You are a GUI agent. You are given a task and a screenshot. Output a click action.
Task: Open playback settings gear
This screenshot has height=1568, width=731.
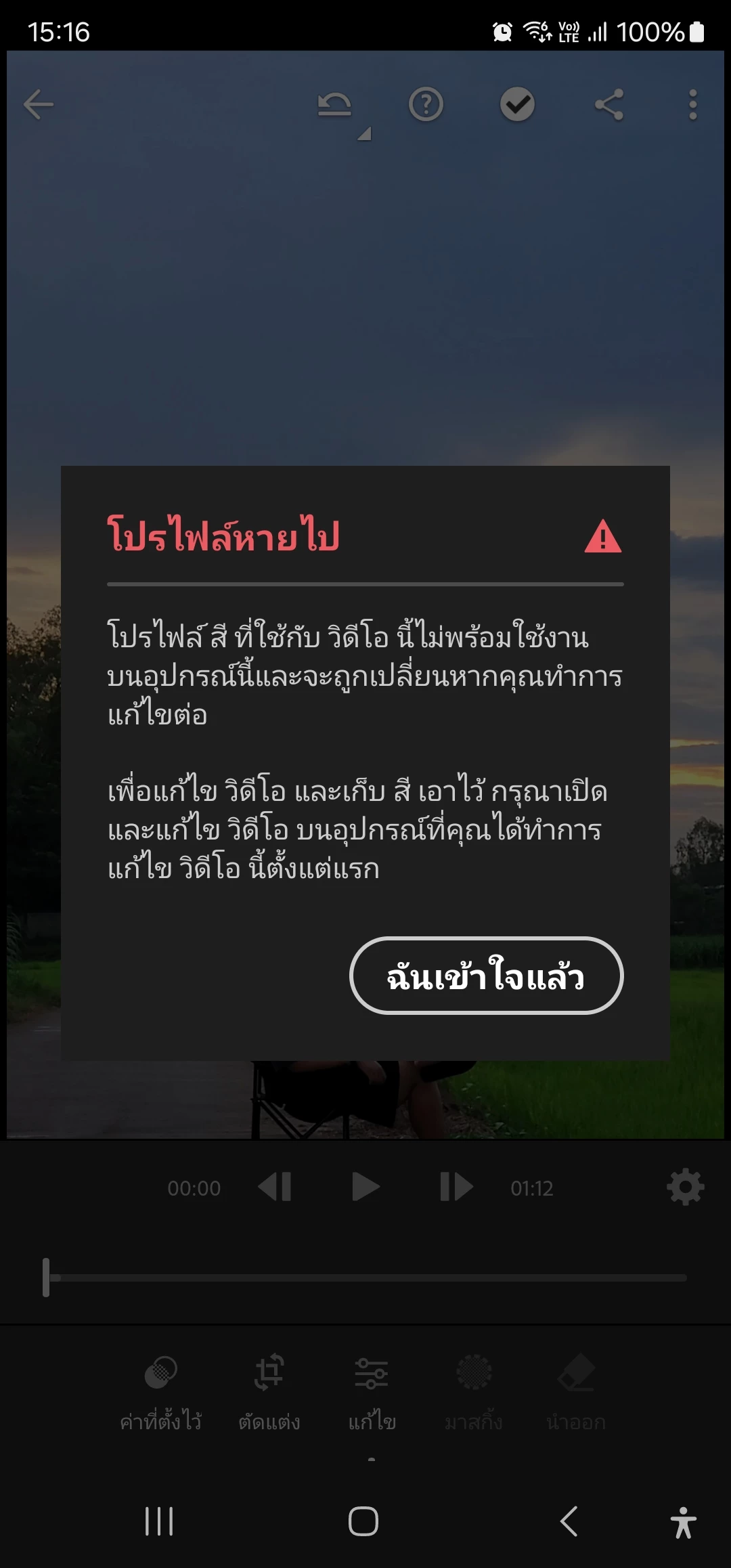(x=685, y=1187)
